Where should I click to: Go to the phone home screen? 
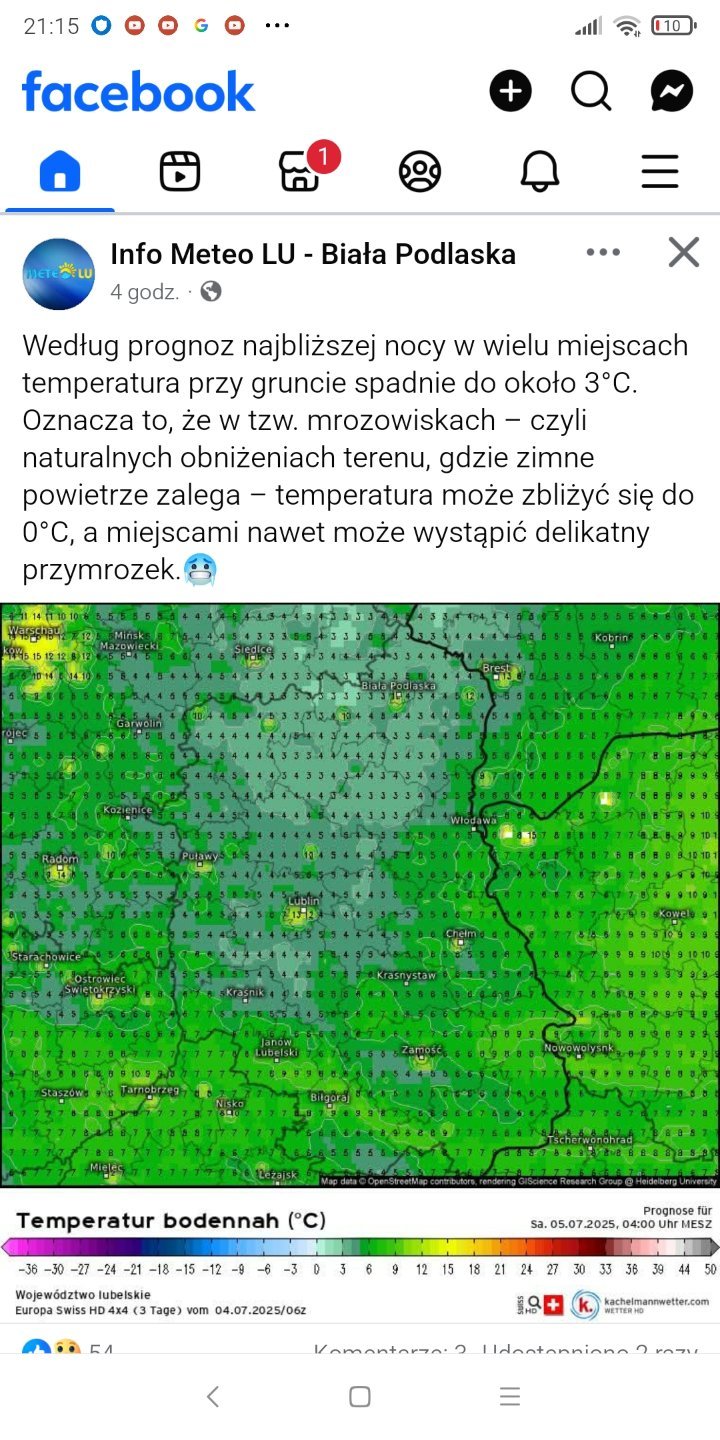(x=360, y=1397)
